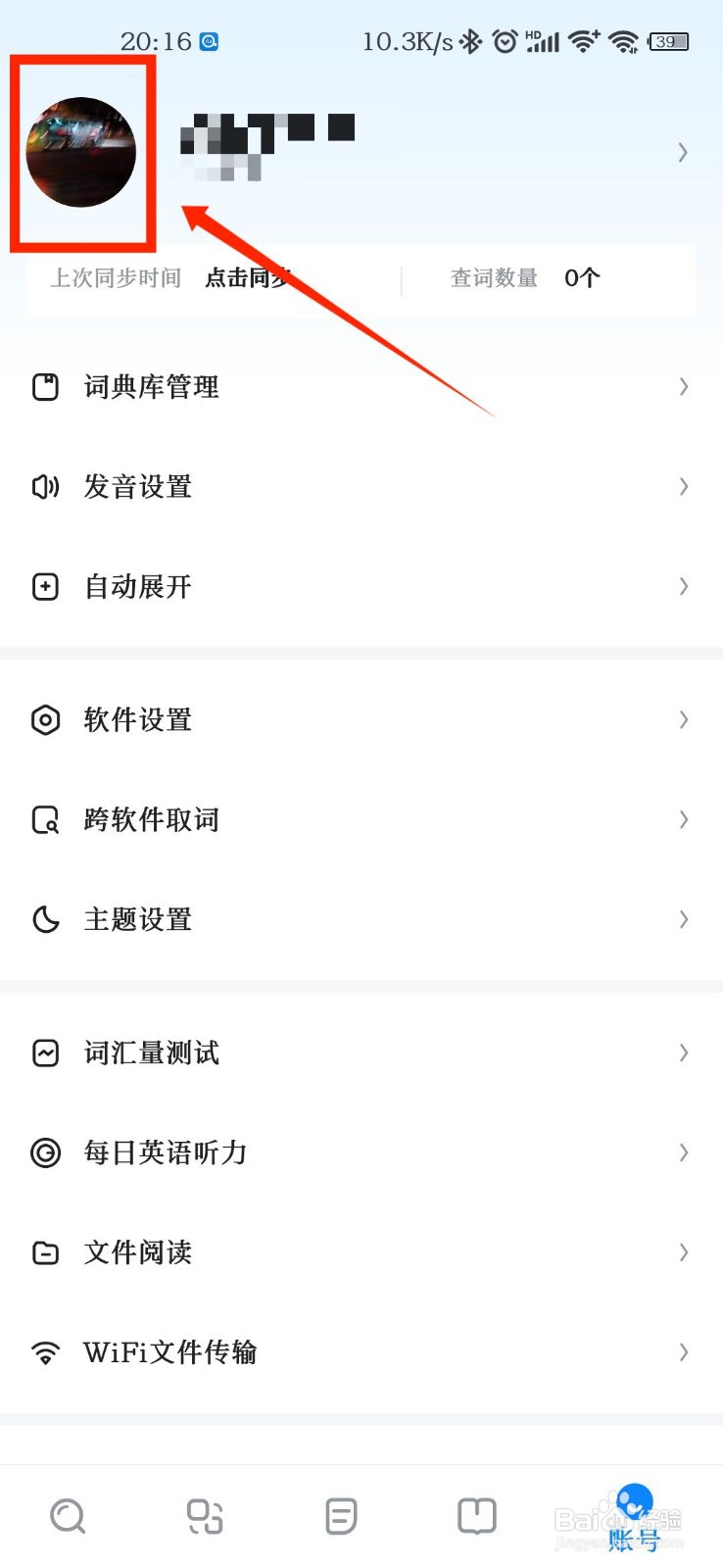
Task: Open WiFi文件传输
Action: [x=169, y=1353]
